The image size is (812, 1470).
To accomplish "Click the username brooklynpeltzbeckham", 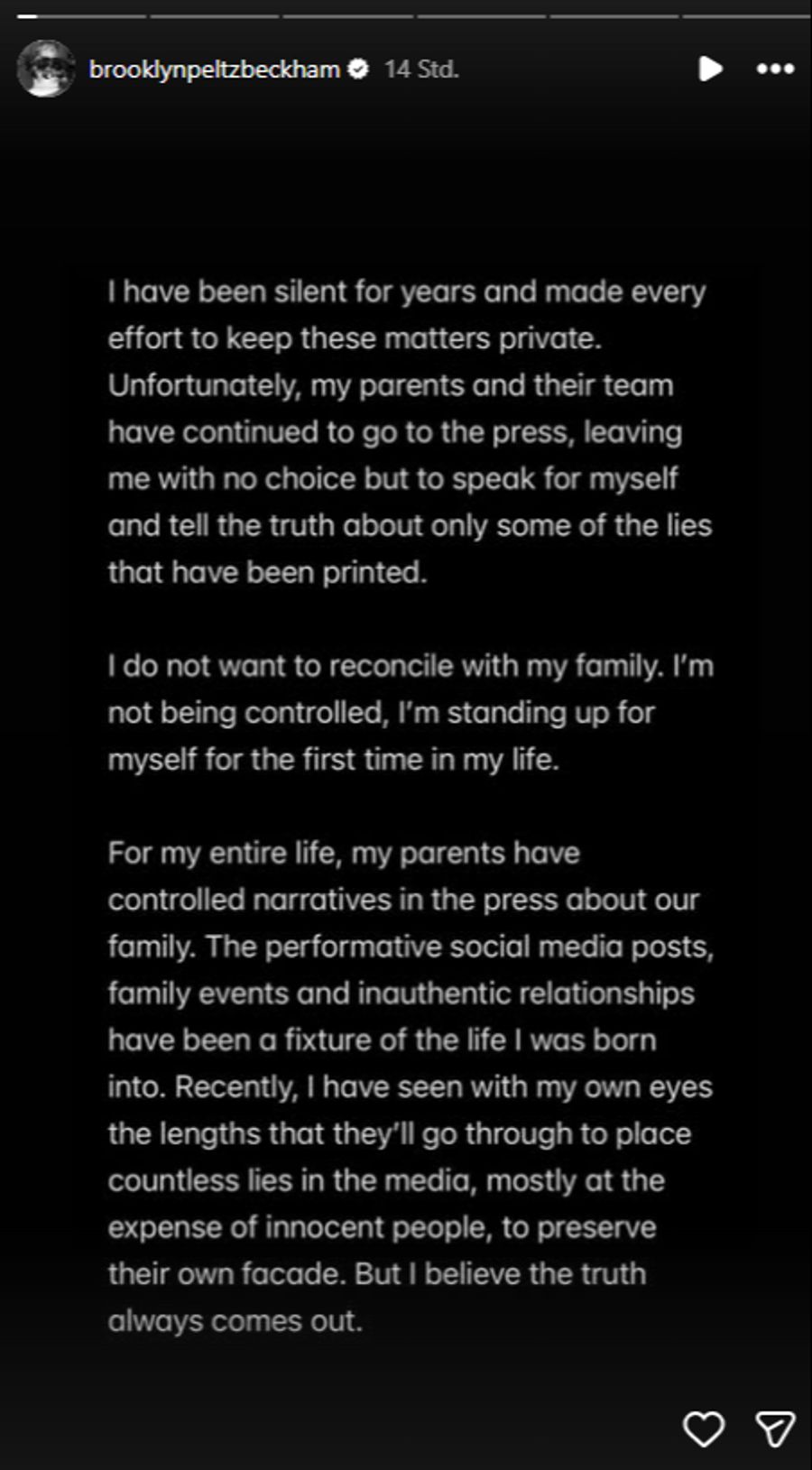I will pos(219,67).
